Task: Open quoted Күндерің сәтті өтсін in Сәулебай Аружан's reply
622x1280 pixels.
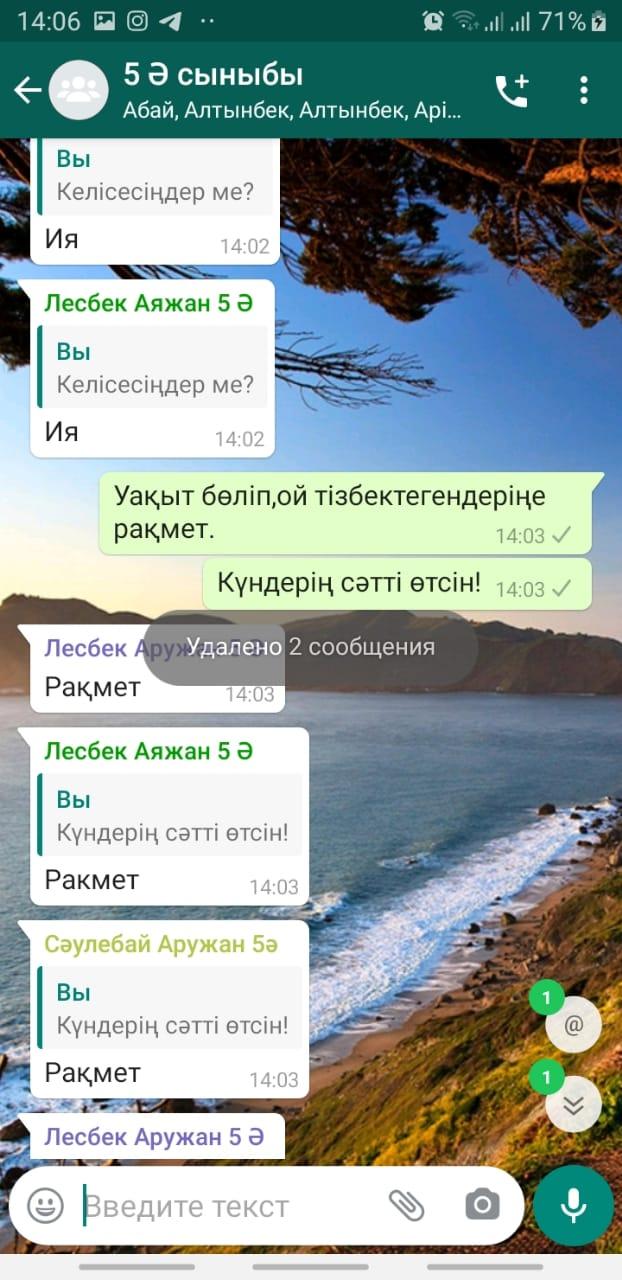Action: tap(170, 1008)
